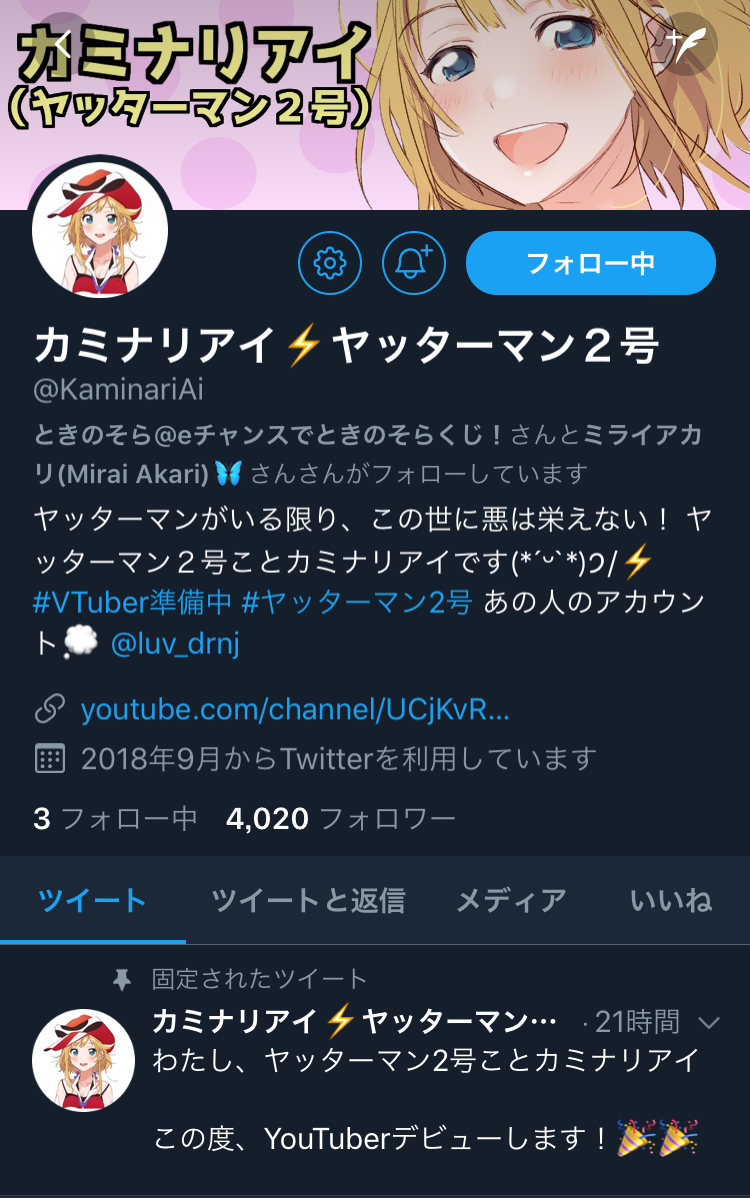Select the ツイート tab
The height and width of the screenshot is (1198, 750).
[92, 900]
